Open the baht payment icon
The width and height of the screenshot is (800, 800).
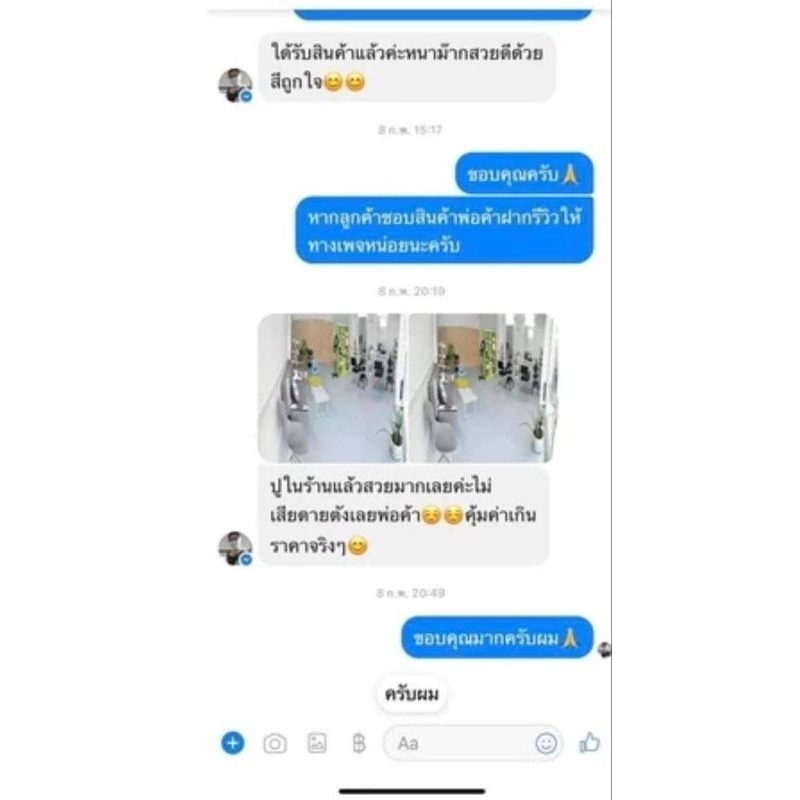[x=359, y=743]
